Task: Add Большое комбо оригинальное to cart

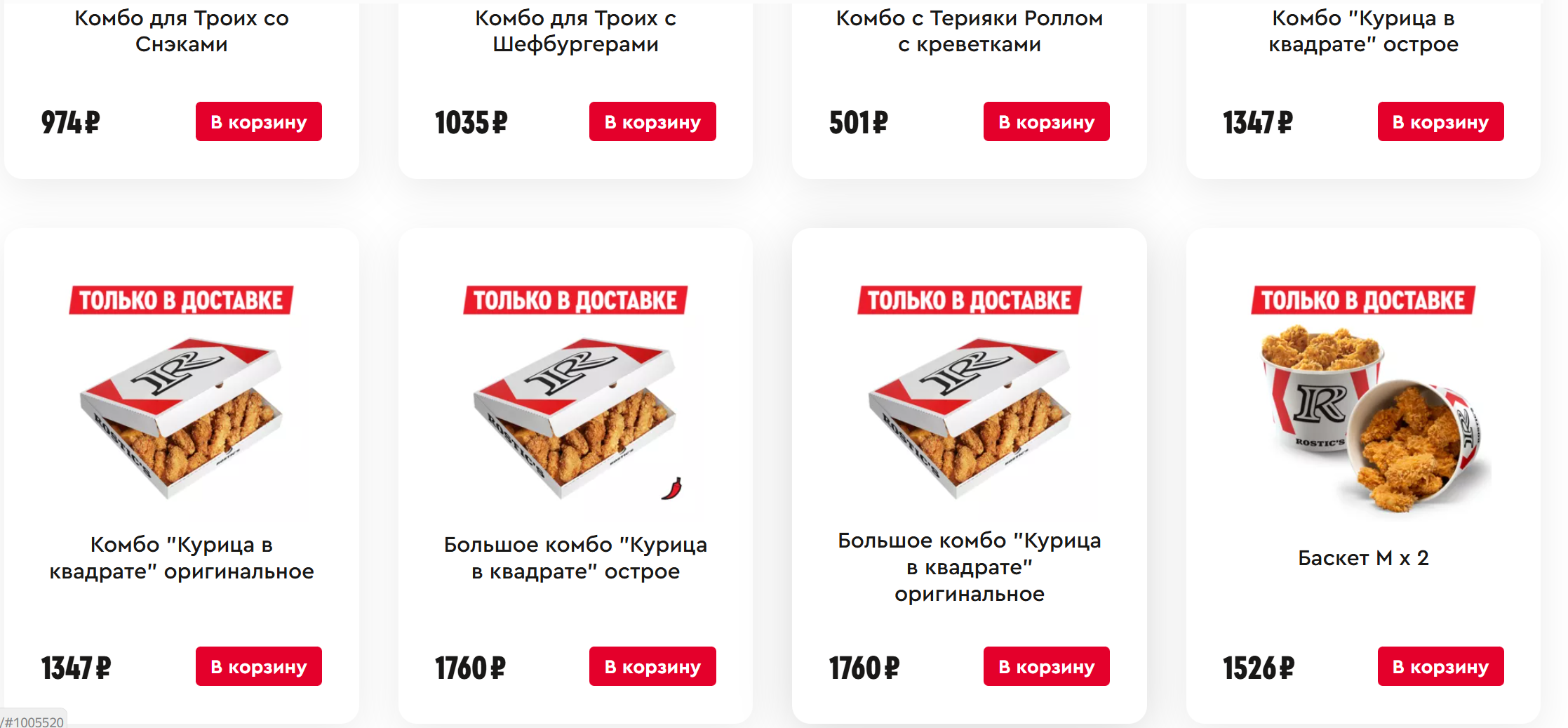Action: coord(1046,666)
